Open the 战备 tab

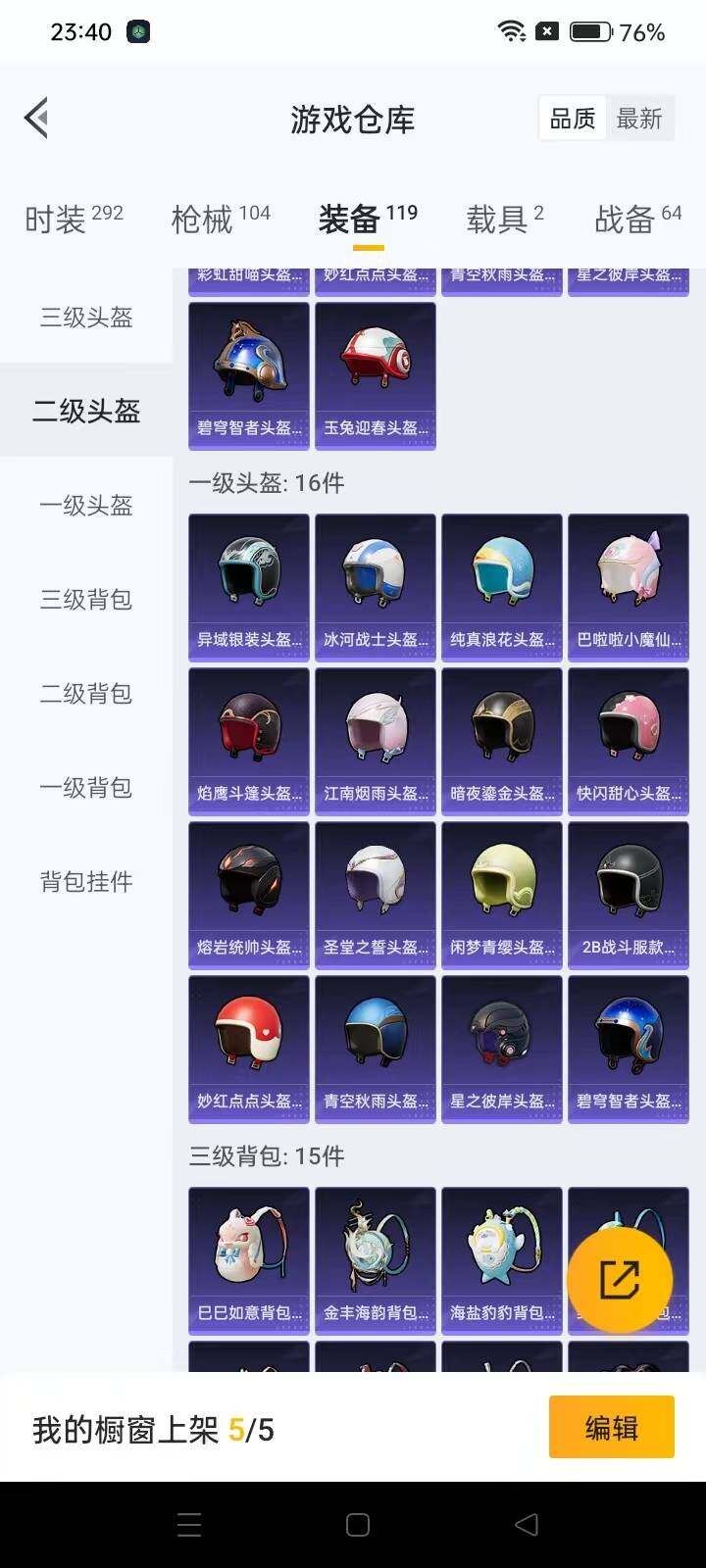[x=637, y=218]
